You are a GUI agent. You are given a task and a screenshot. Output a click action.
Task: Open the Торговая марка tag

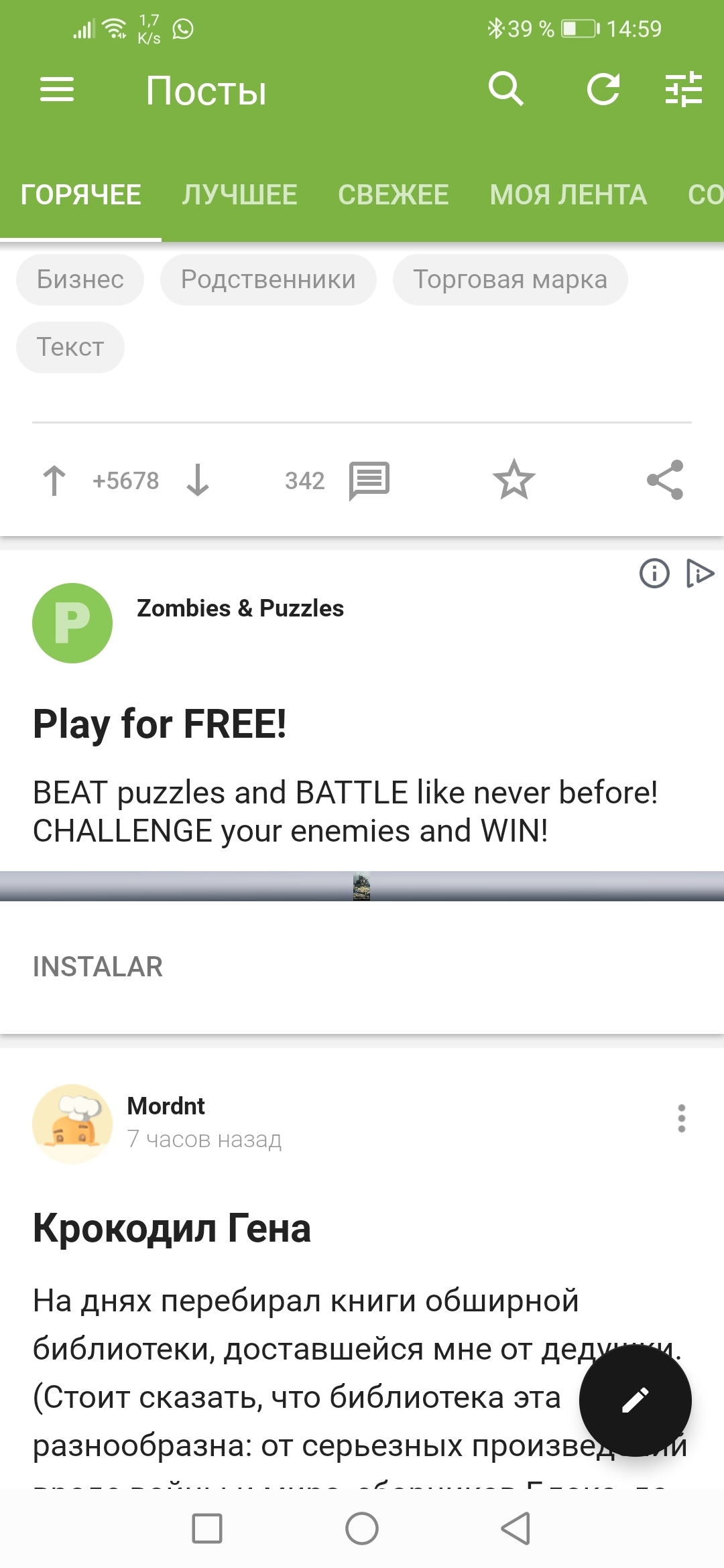click(510, 279)
